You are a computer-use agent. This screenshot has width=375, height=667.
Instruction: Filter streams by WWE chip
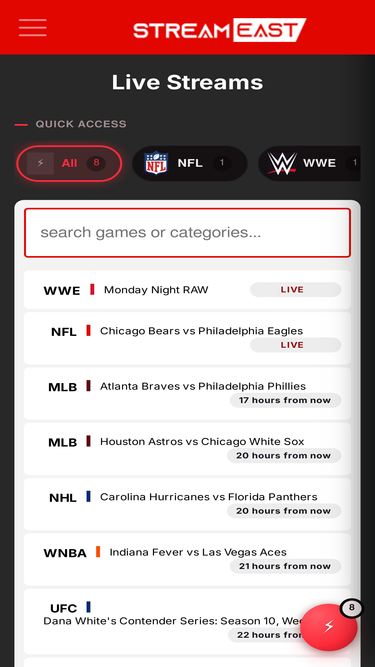click(309, 163)
